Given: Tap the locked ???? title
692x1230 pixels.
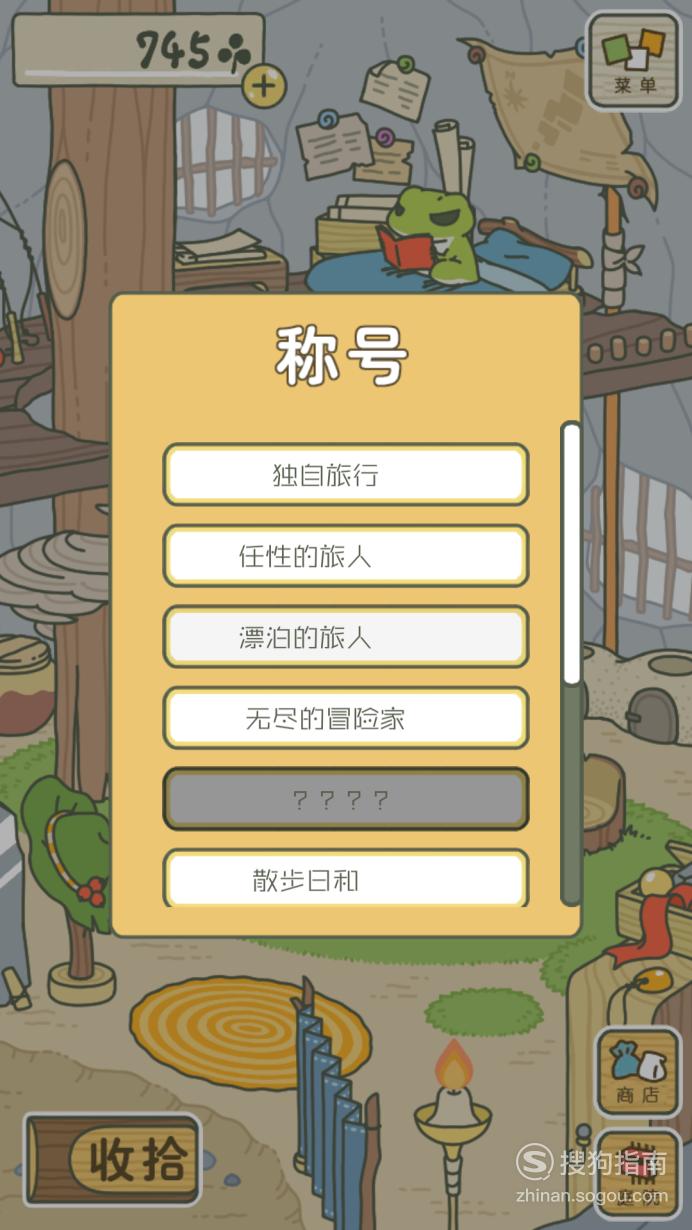Looking at the screenshot, I should tap(345, 799).
